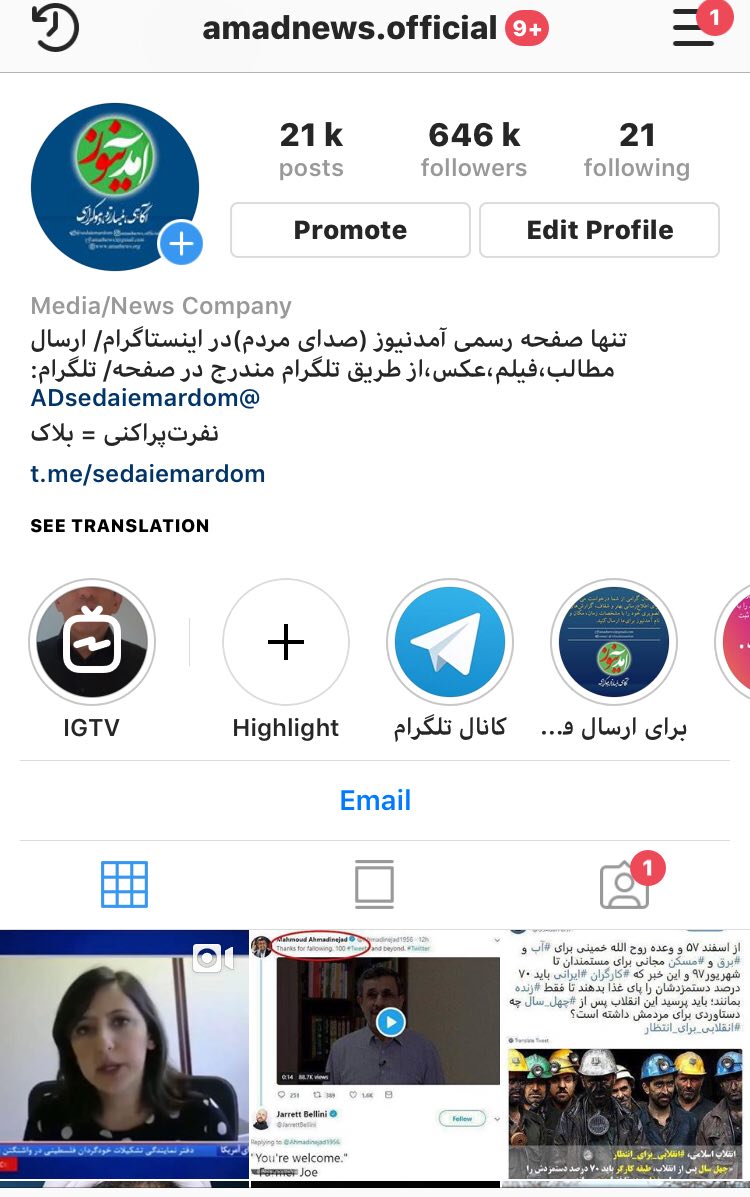Tap the Promote button
This screenshot has height=1197, width=750.
(x=350, y=230)
